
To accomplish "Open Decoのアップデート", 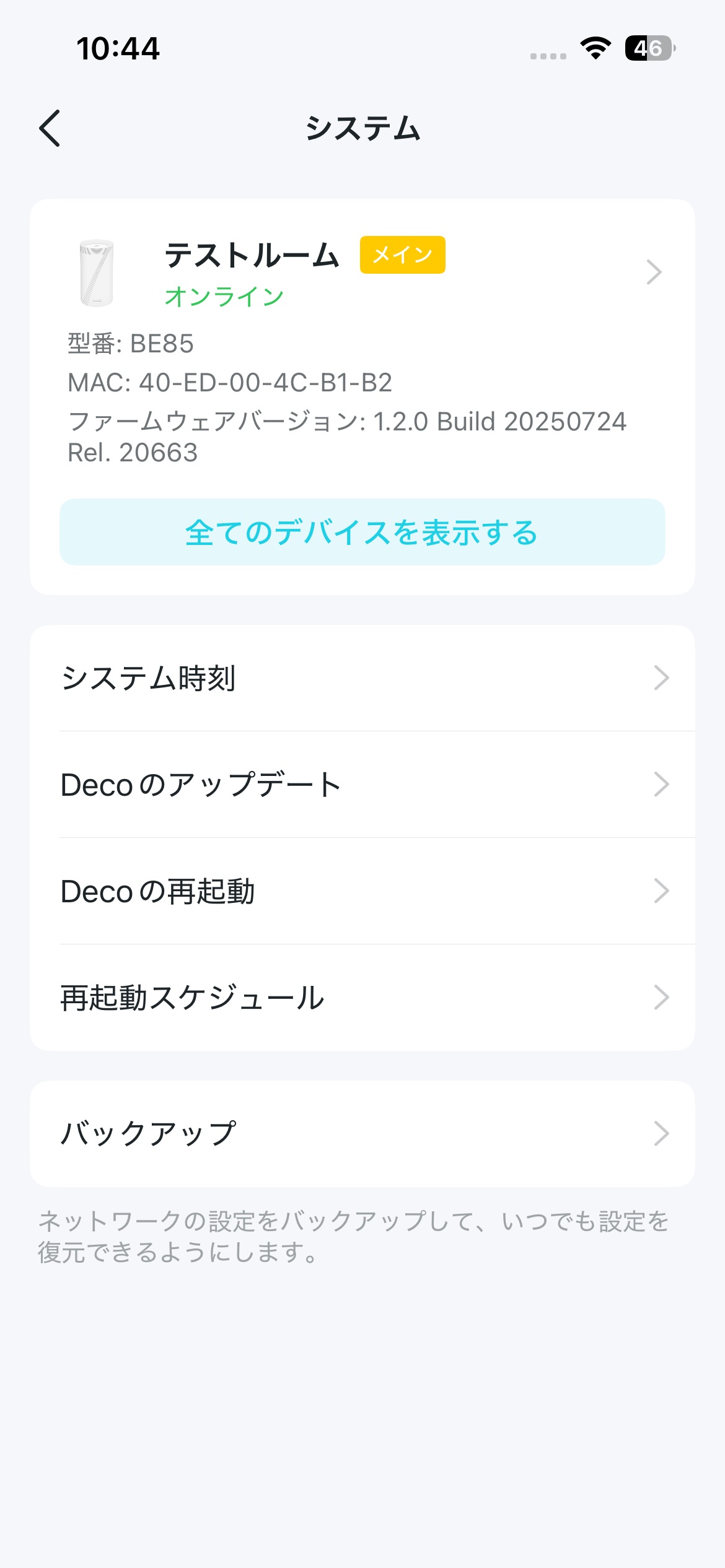I will pos(362,785).
